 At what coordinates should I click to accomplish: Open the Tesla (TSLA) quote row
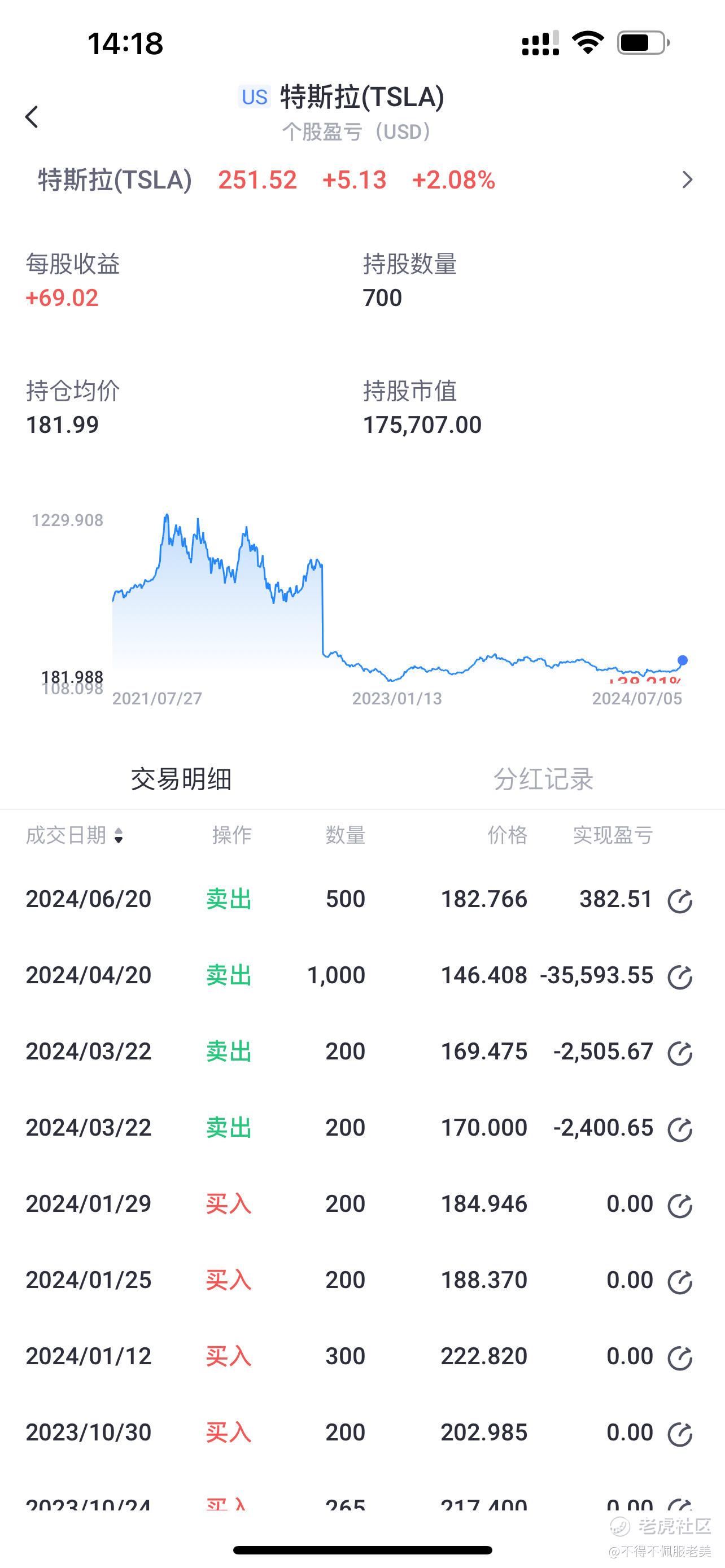click(362, 180)
